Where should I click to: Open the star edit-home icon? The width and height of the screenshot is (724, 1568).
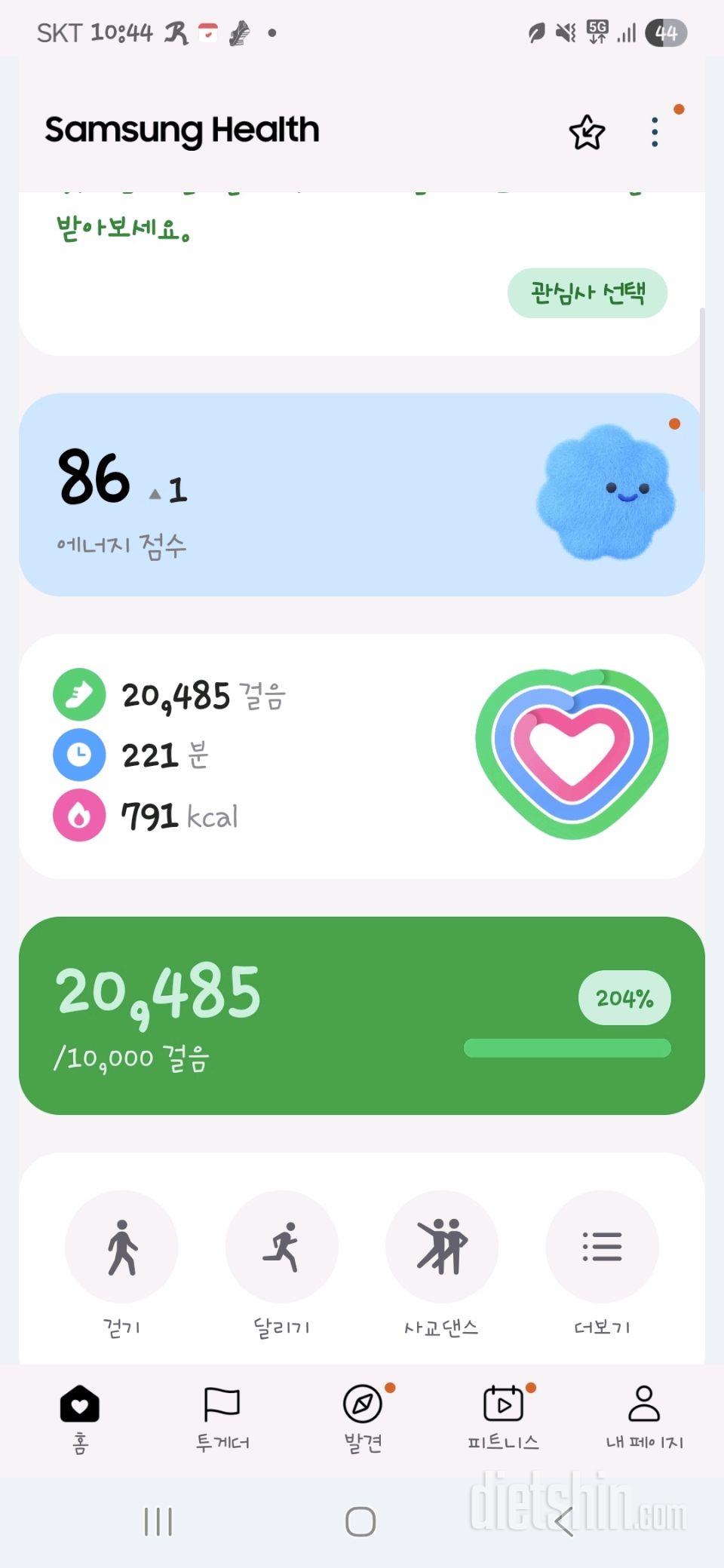tap(587, 133)
